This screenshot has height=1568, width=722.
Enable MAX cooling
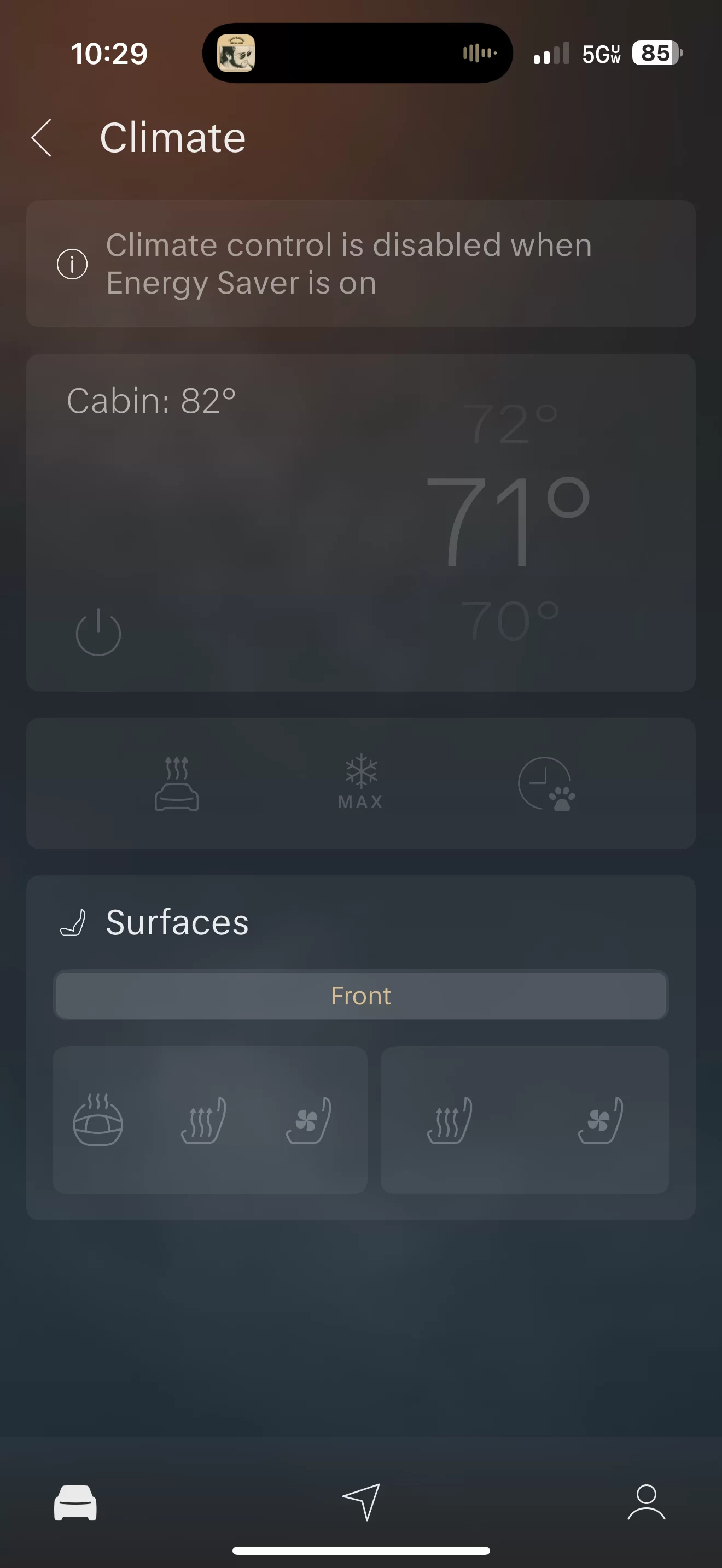[361, 782]
